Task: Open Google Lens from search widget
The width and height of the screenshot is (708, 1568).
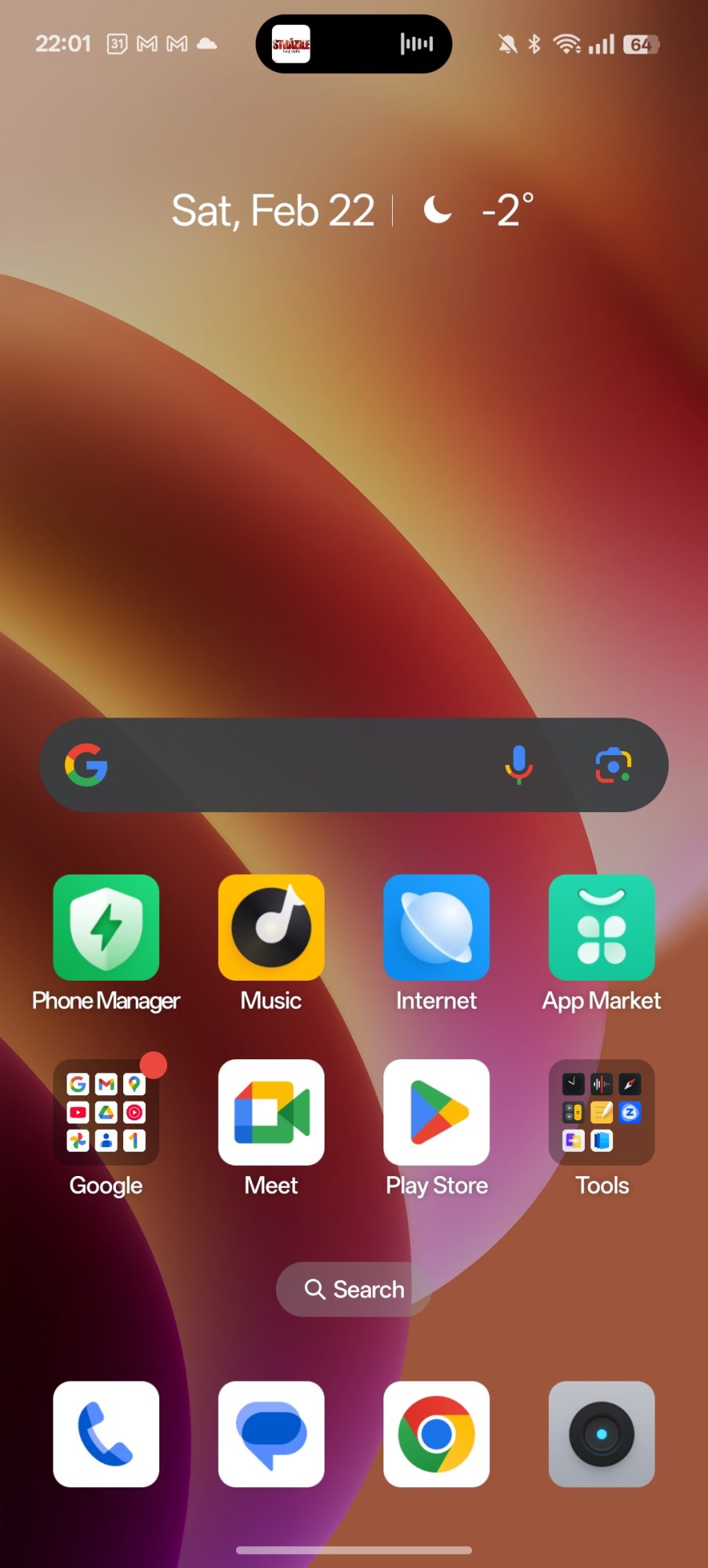Action: coord(613,765)
